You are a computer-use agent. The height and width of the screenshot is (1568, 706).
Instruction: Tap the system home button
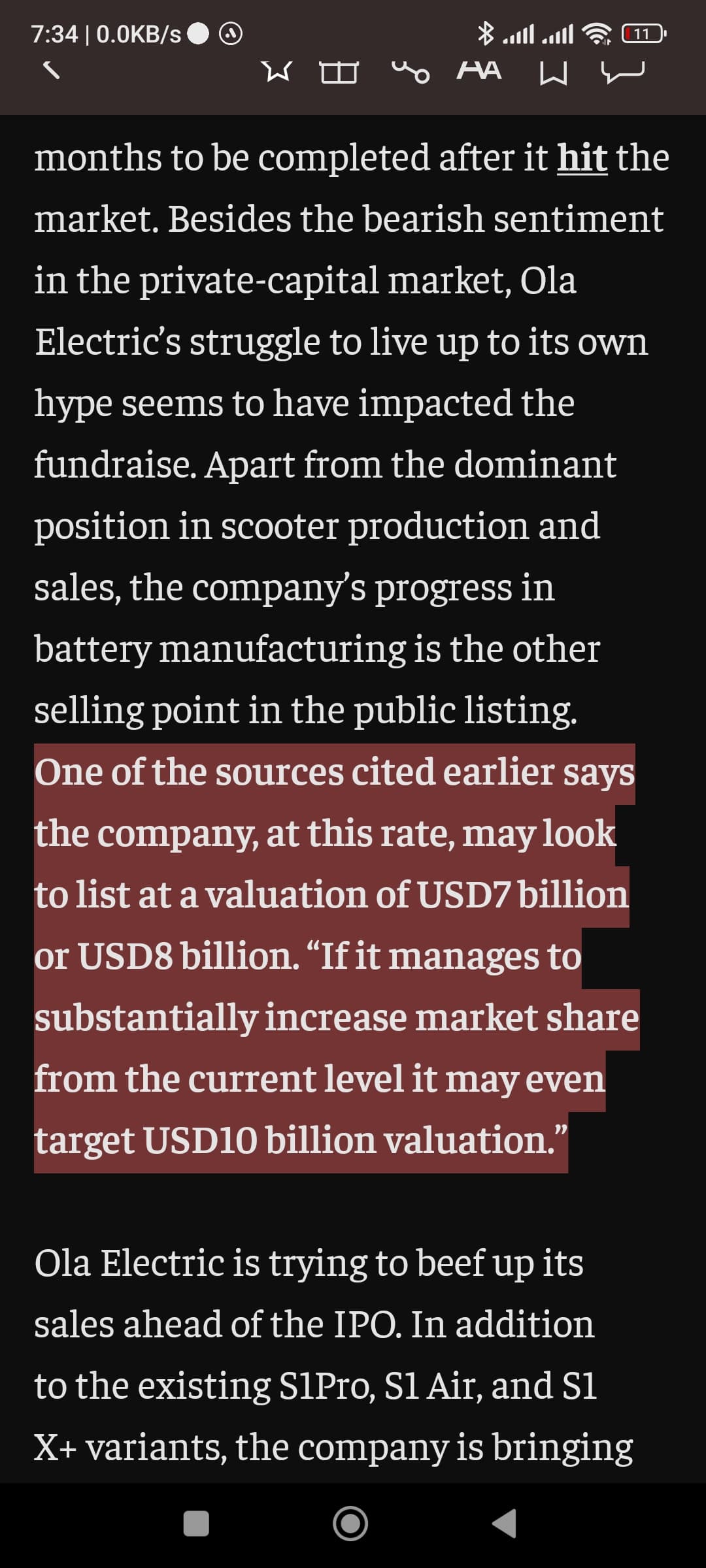click(350, 1524)
